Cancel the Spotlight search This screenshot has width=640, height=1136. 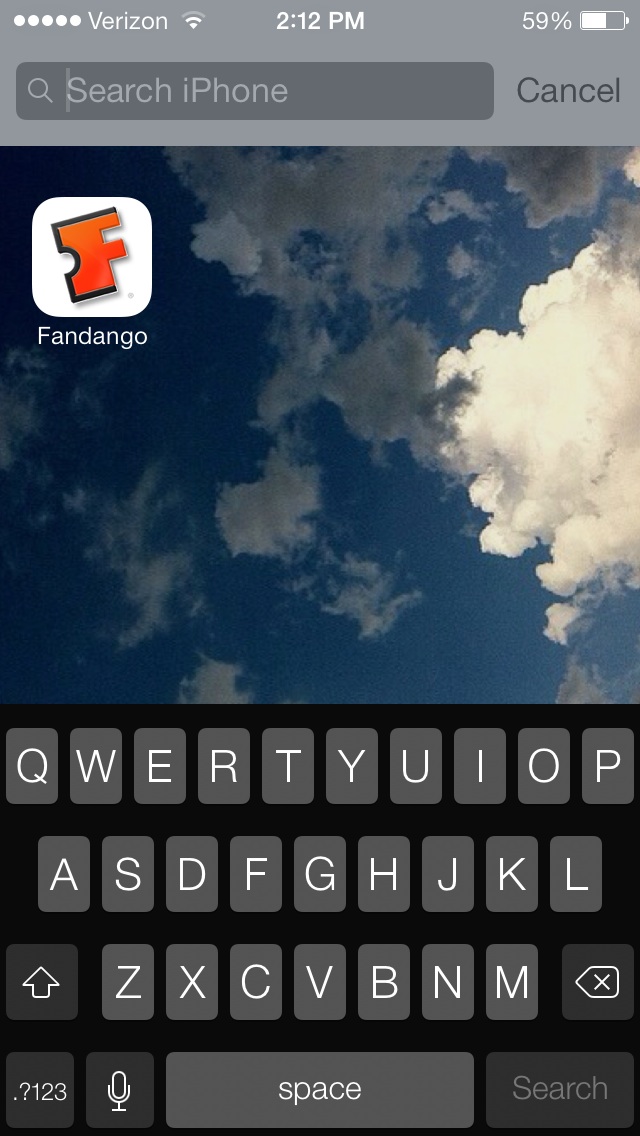coord(568,91)
